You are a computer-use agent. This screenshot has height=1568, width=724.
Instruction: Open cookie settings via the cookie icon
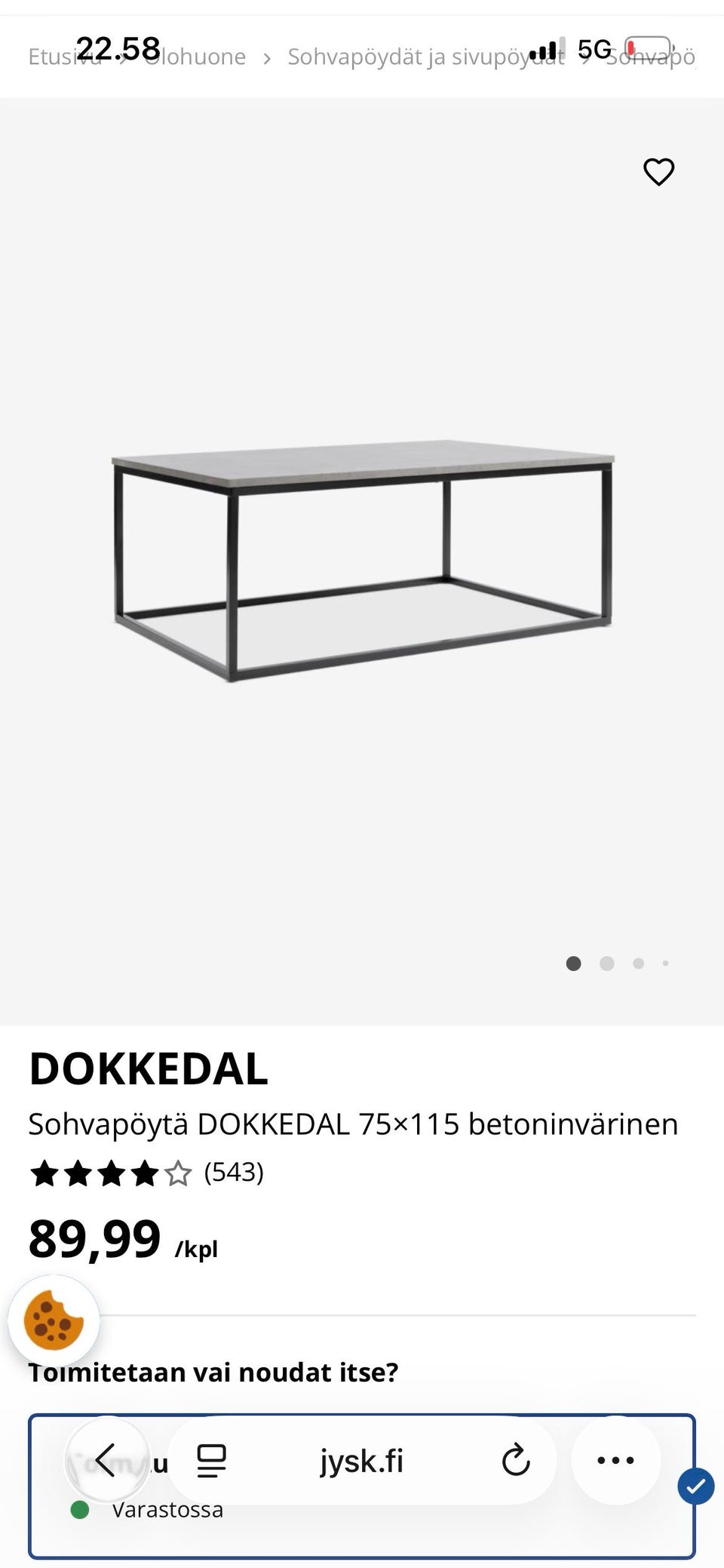click(54, 1321)
